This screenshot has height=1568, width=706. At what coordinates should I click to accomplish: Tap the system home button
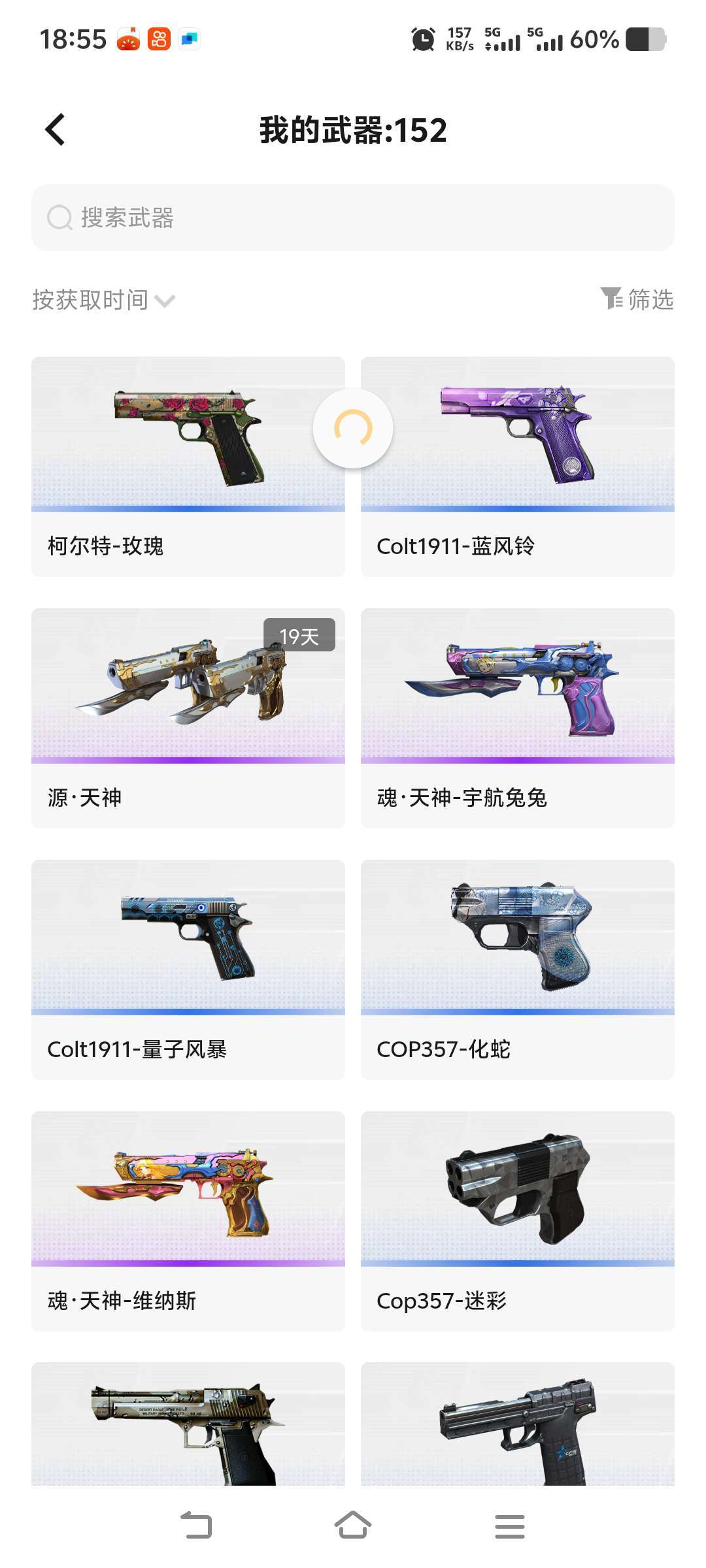click(x=353, y=1526)
